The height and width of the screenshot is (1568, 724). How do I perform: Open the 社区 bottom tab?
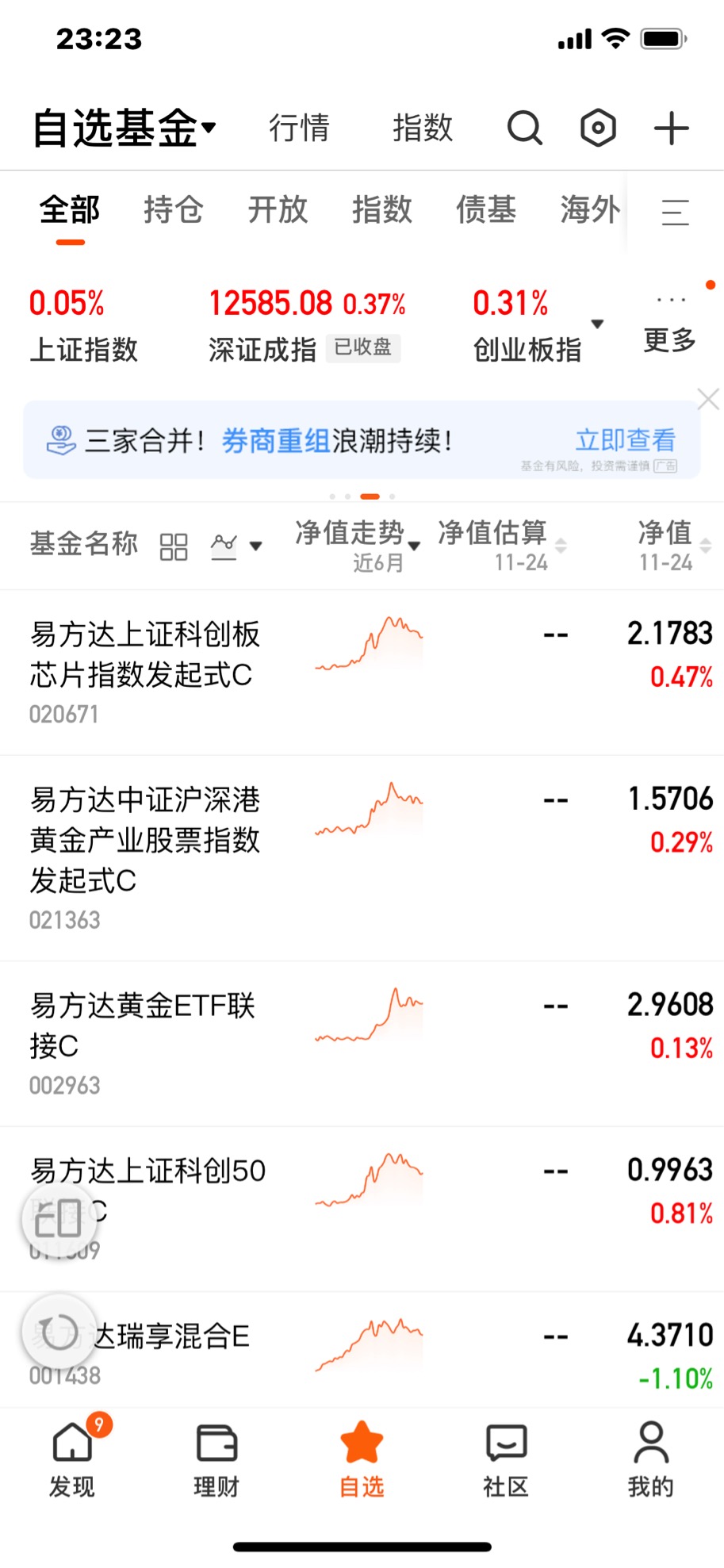click(506, 1458)
